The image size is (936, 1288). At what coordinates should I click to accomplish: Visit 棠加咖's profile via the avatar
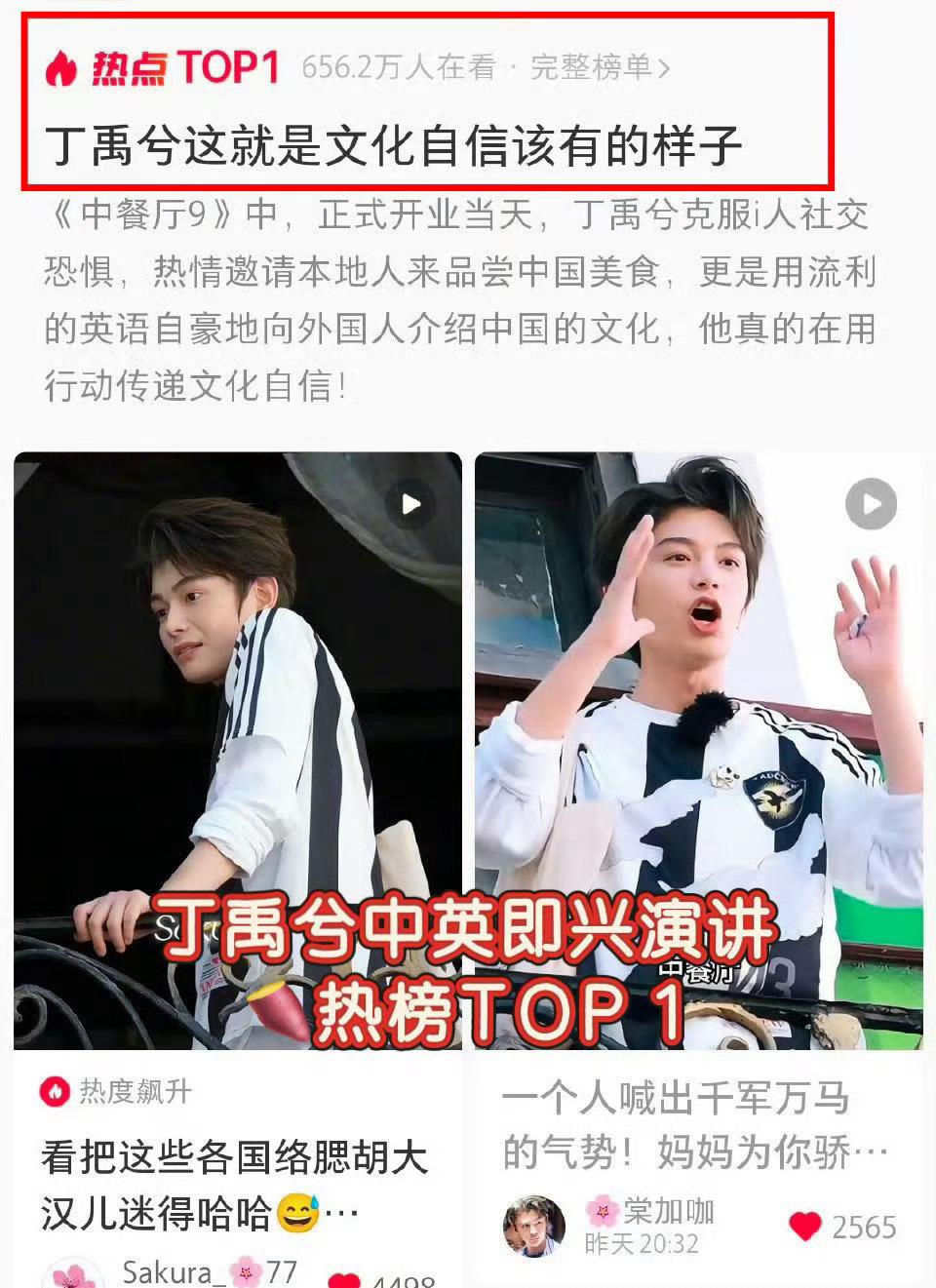pos(533,1226)
